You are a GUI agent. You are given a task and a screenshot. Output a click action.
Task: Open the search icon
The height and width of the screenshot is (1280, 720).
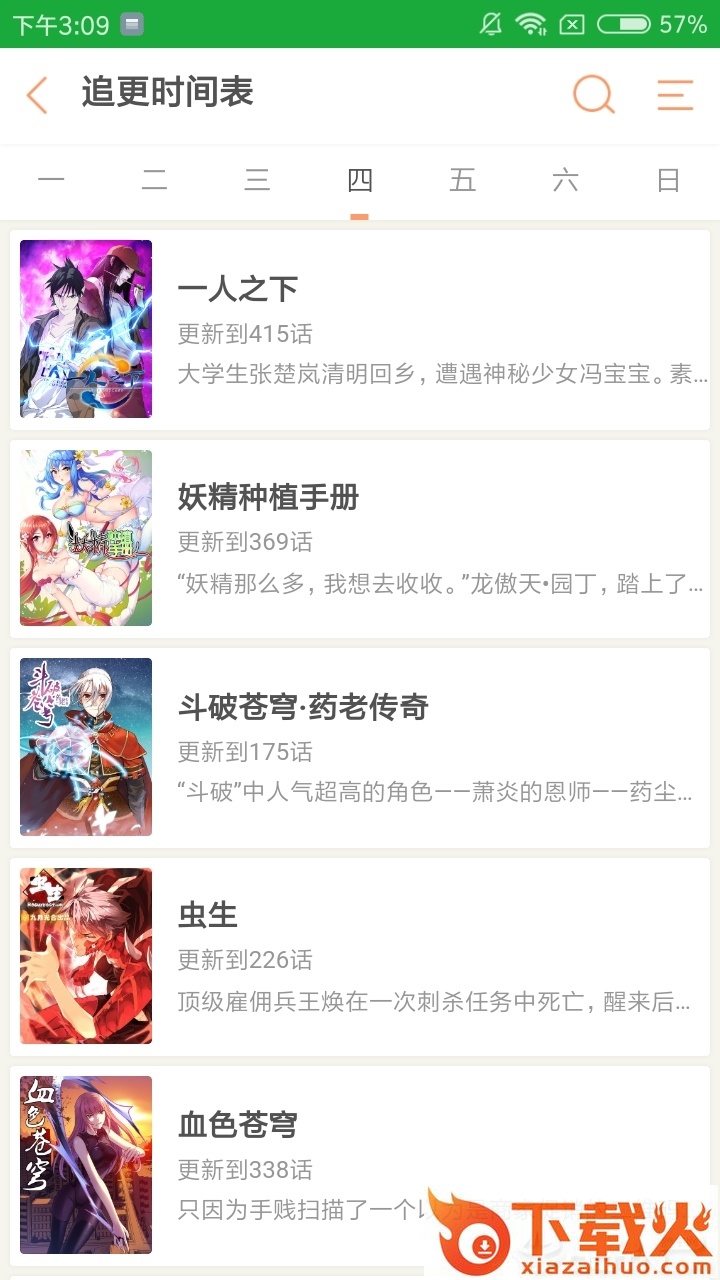(593, 95)
